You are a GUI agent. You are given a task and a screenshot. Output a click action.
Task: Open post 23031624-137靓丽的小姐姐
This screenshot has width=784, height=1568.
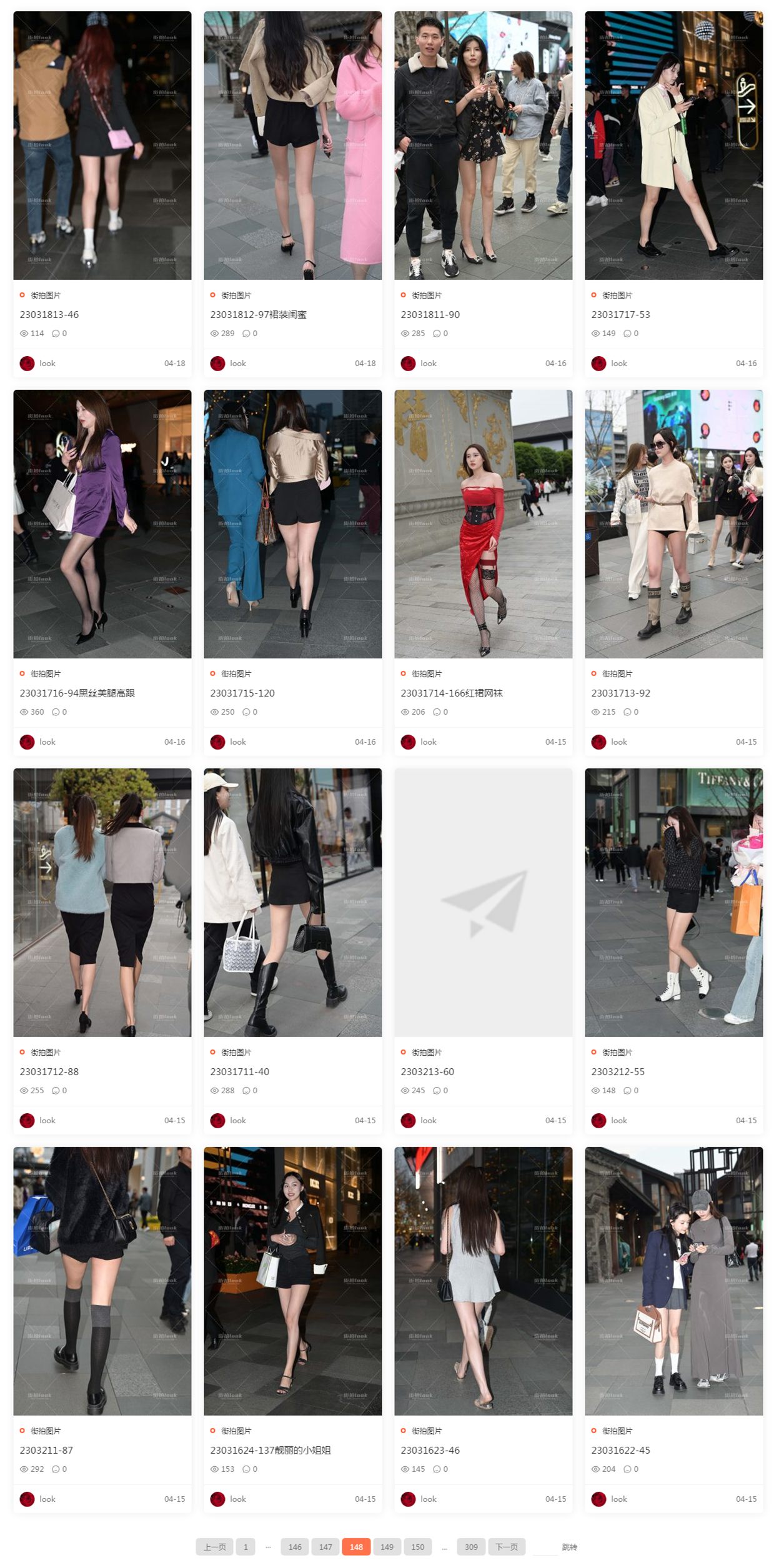point(270,1451)
